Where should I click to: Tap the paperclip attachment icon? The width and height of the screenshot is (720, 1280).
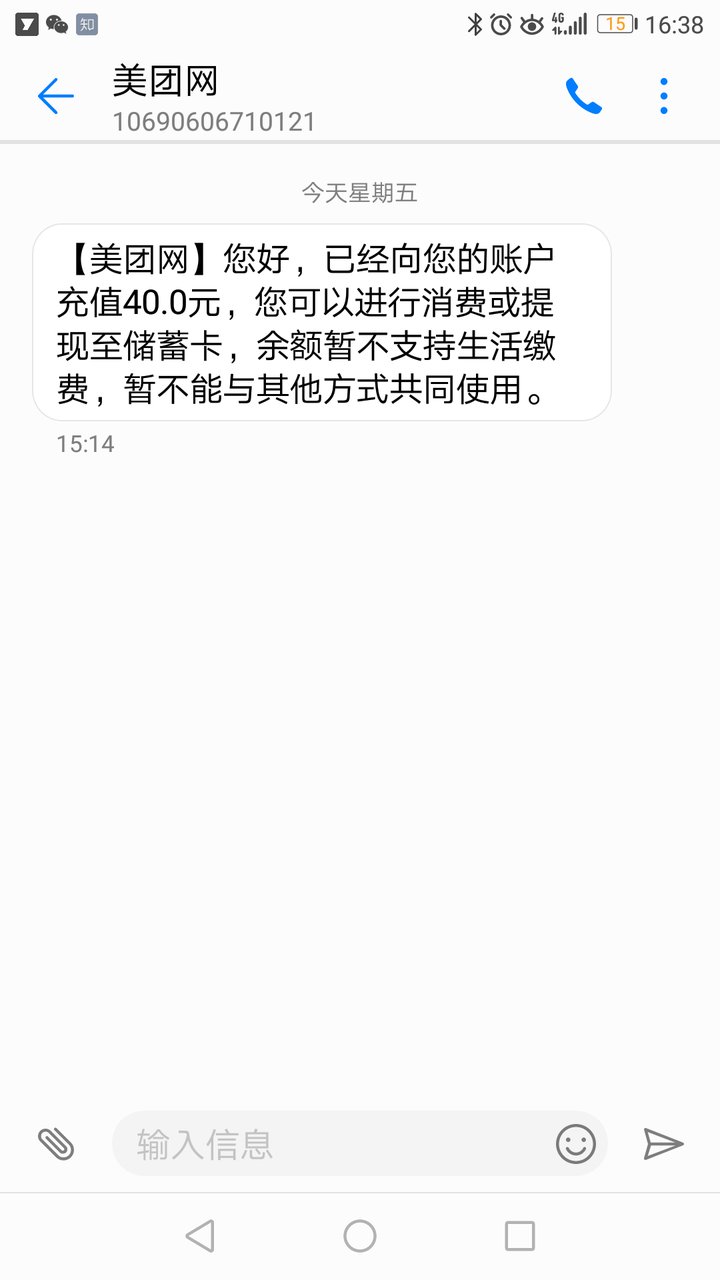(57, 1143)
